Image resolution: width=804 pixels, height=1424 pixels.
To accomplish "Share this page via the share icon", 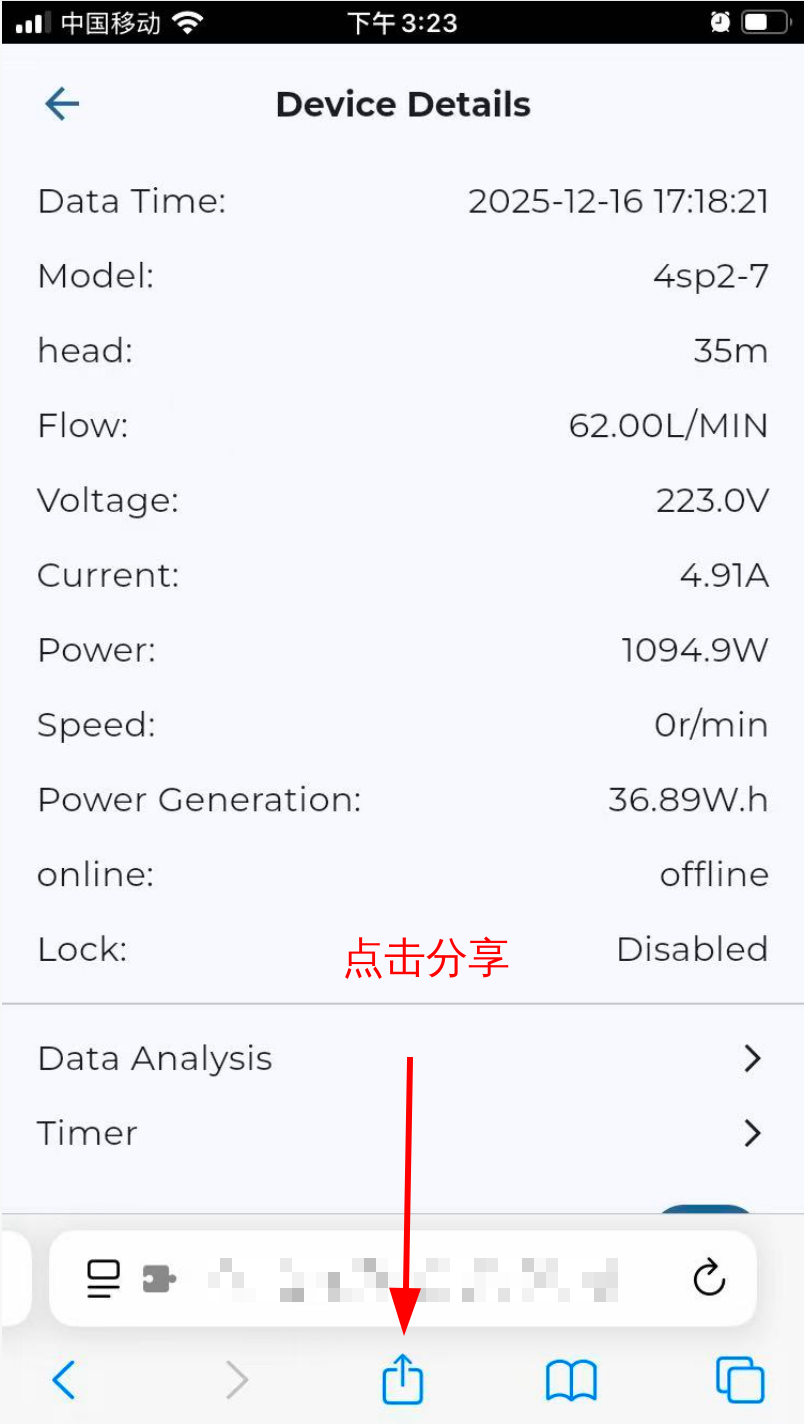I will pyautogui.click(x=403, y=1381).
